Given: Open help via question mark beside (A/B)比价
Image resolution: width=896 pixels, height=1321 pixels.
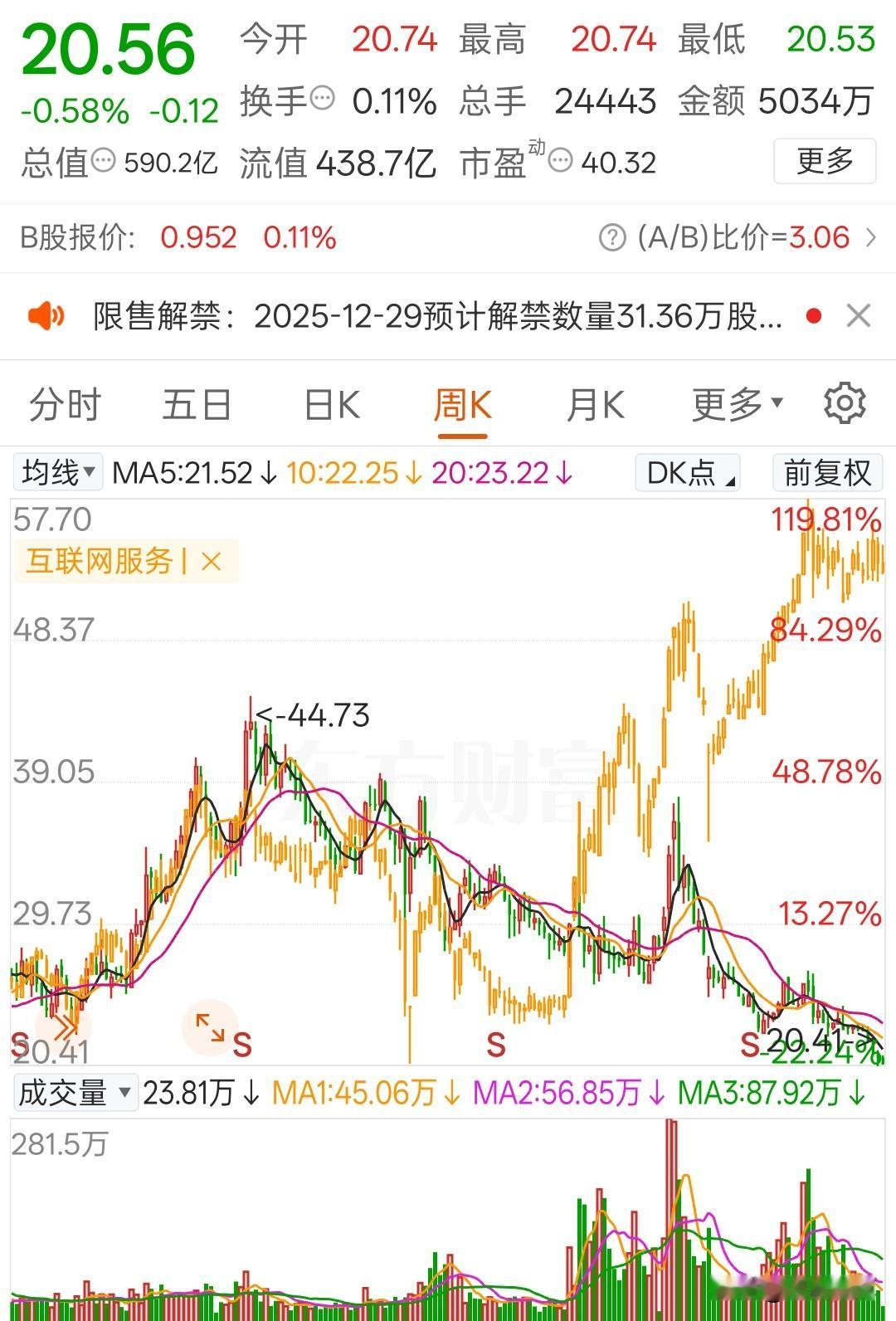Looking at the screenshot, I should tap(612, 238).
